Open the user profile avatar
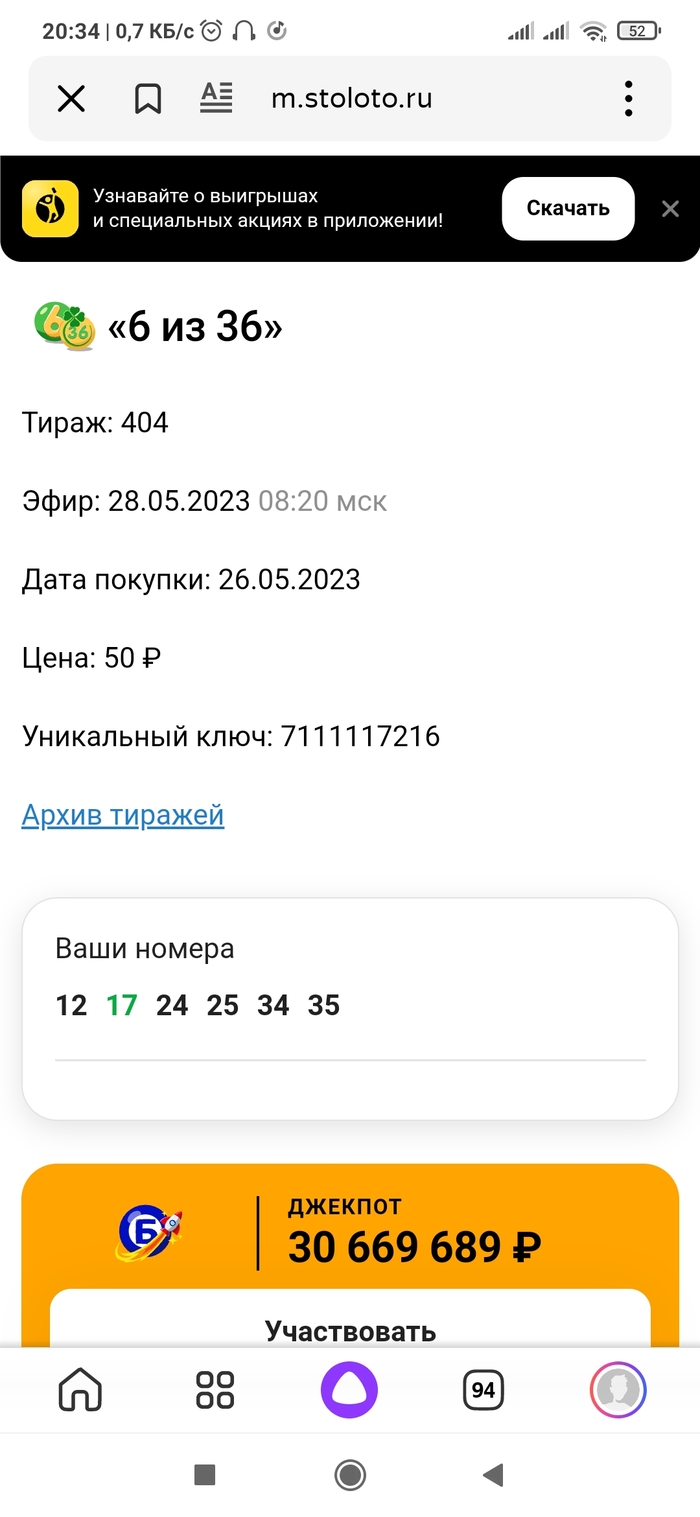The height and width of the screenshot is (1517, 700). (618, 1390)
